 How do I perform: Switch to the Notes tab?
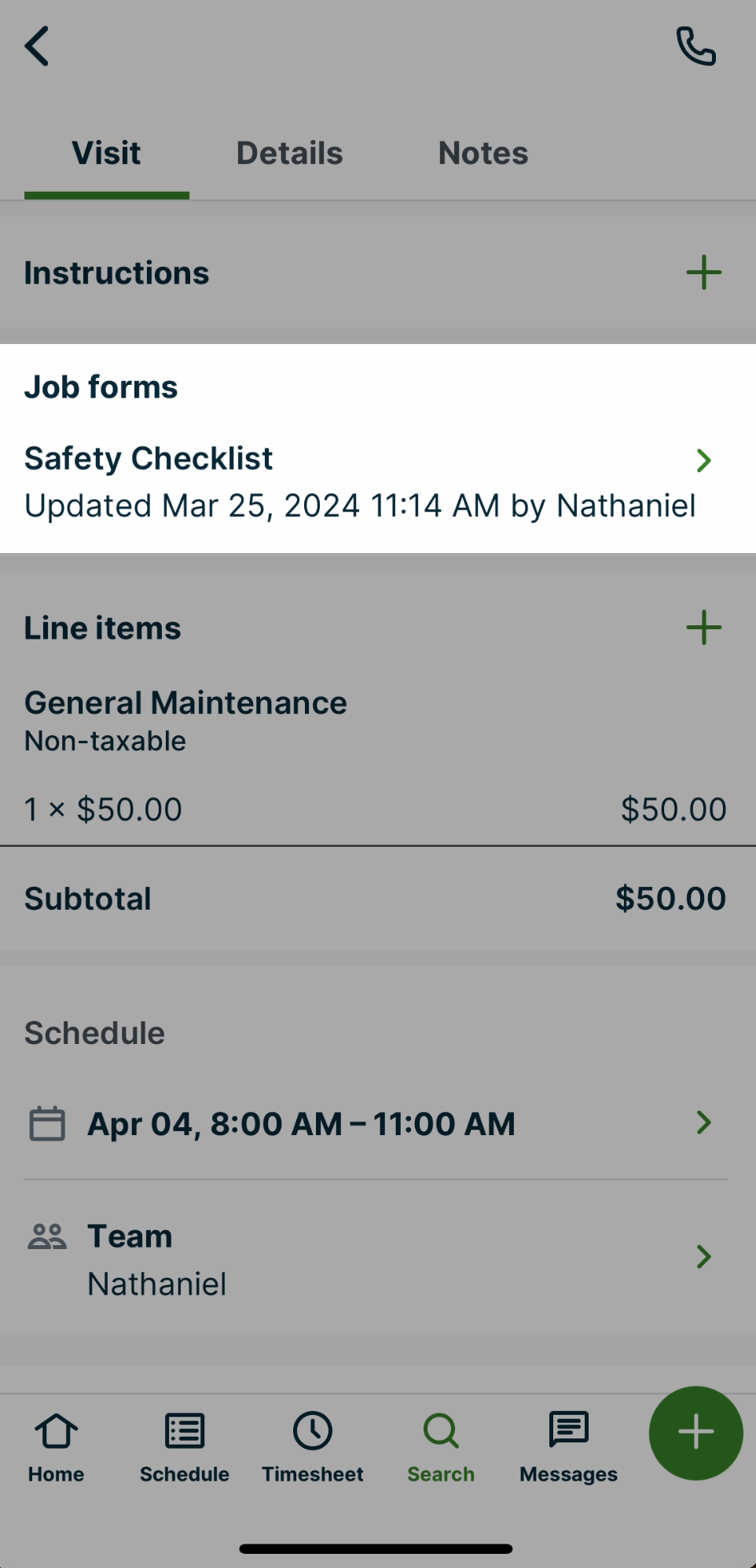(483, 153)
